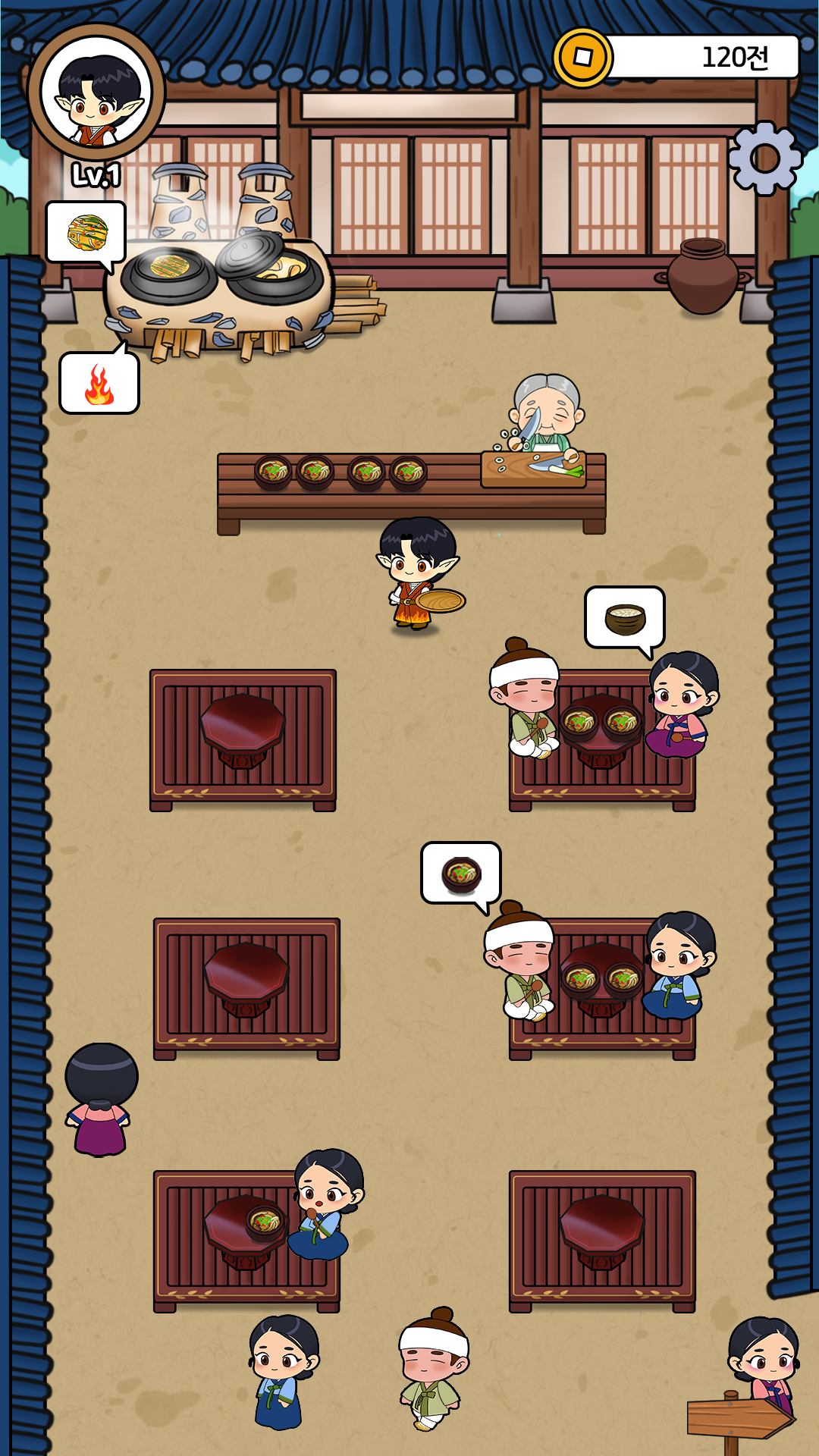Tap the pancake dish bubble above the stove
Viewport: 819px width, 1456px height.
[86, 232]
